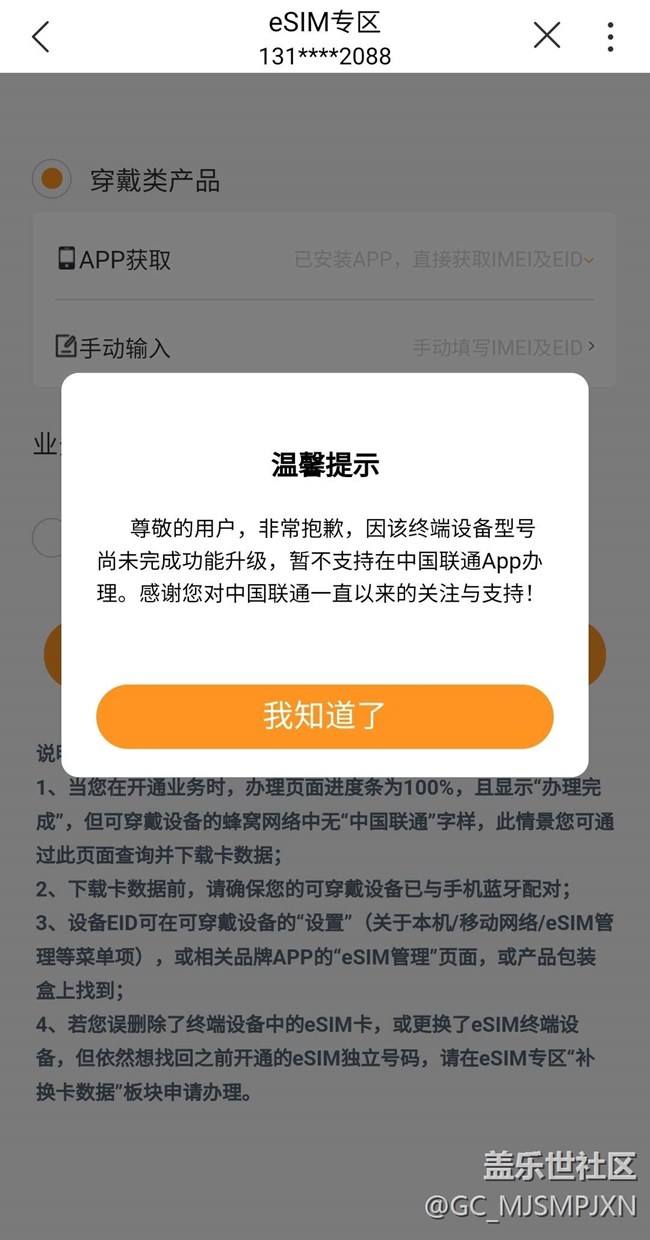650x1240 pixels.
Task: Expand the APP获取 option
Action: click(x=324, y=259)
